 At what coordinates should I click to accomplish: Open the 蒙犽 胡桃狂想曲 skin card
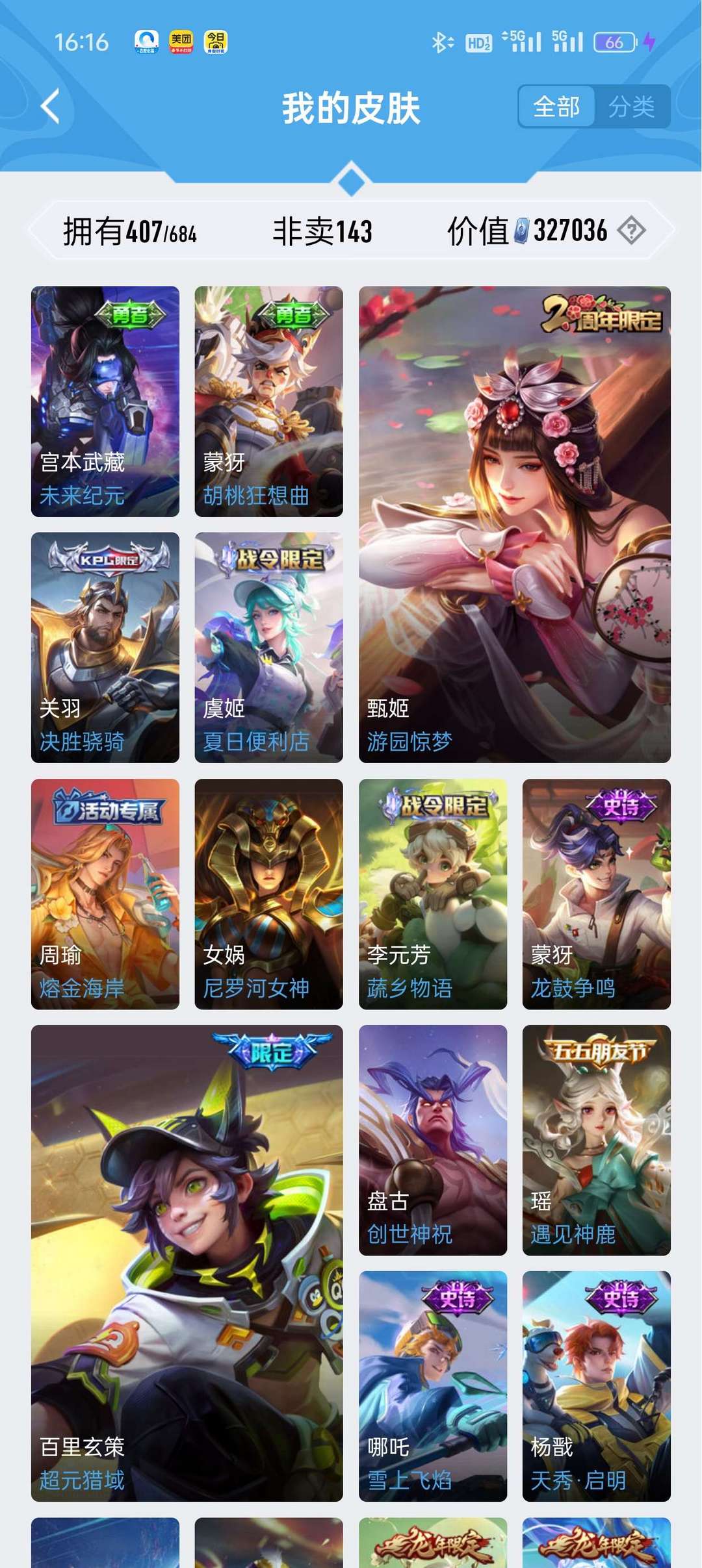[x=268, y=401]
